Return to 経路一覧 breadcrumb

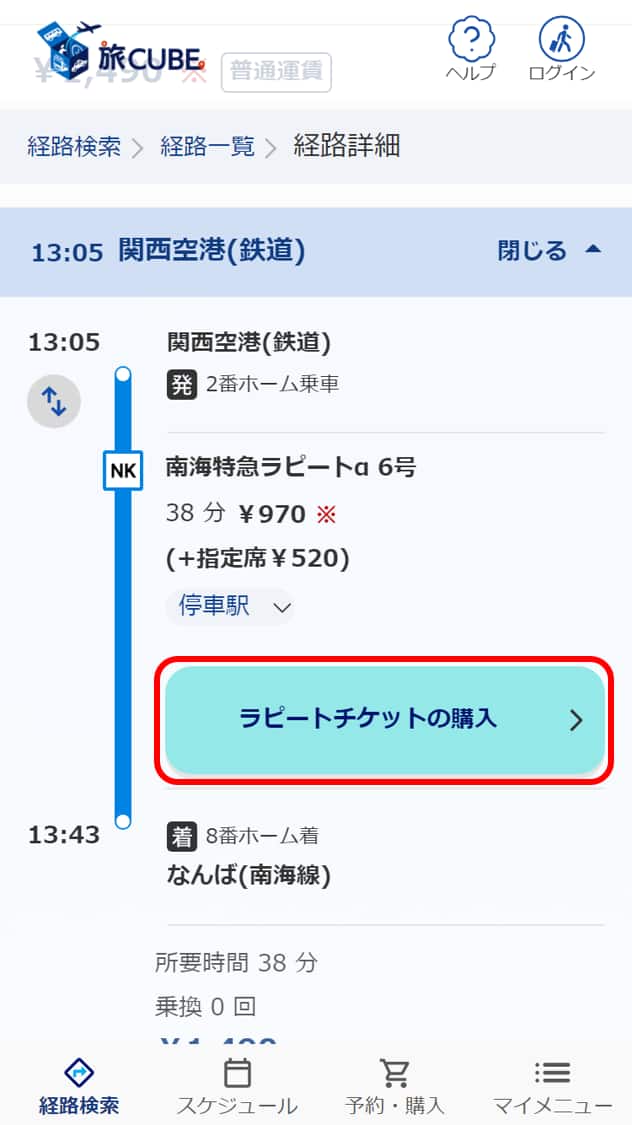coord(207,147)
